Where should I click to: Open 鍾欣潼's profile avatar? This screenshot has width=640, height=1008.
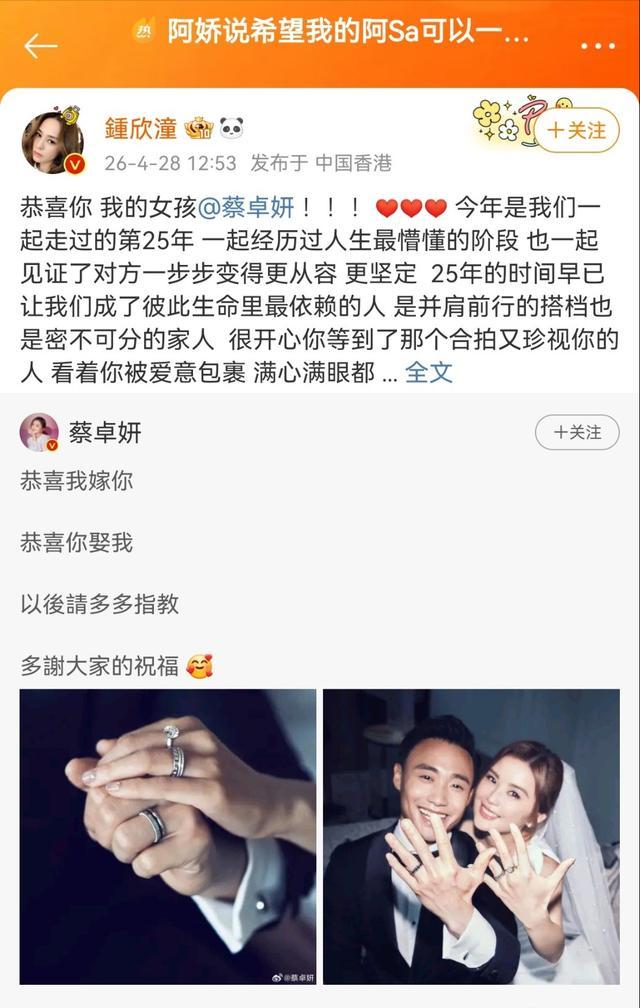pos(49,143)
